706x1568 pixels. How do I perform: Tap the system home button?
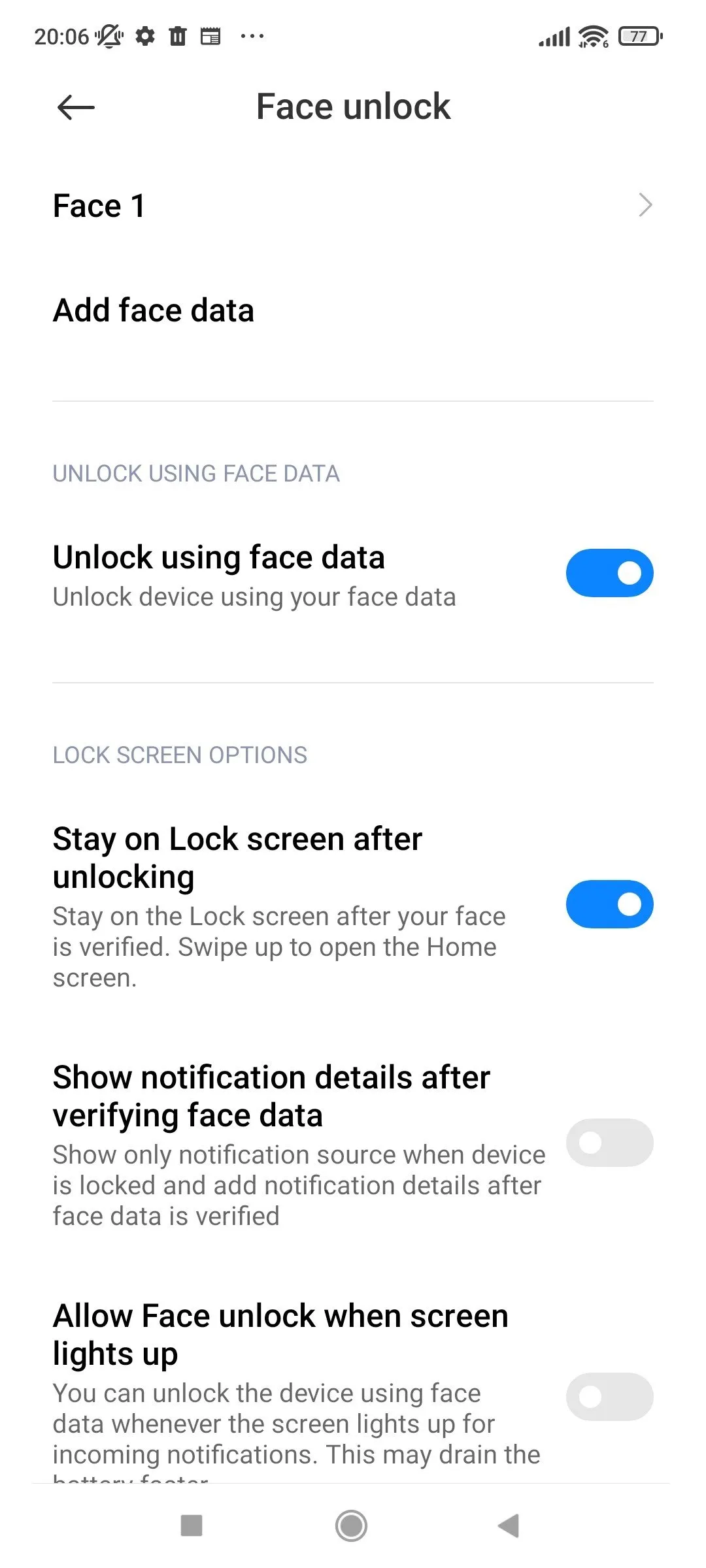pyautogui.click(x=352, y=1526)
